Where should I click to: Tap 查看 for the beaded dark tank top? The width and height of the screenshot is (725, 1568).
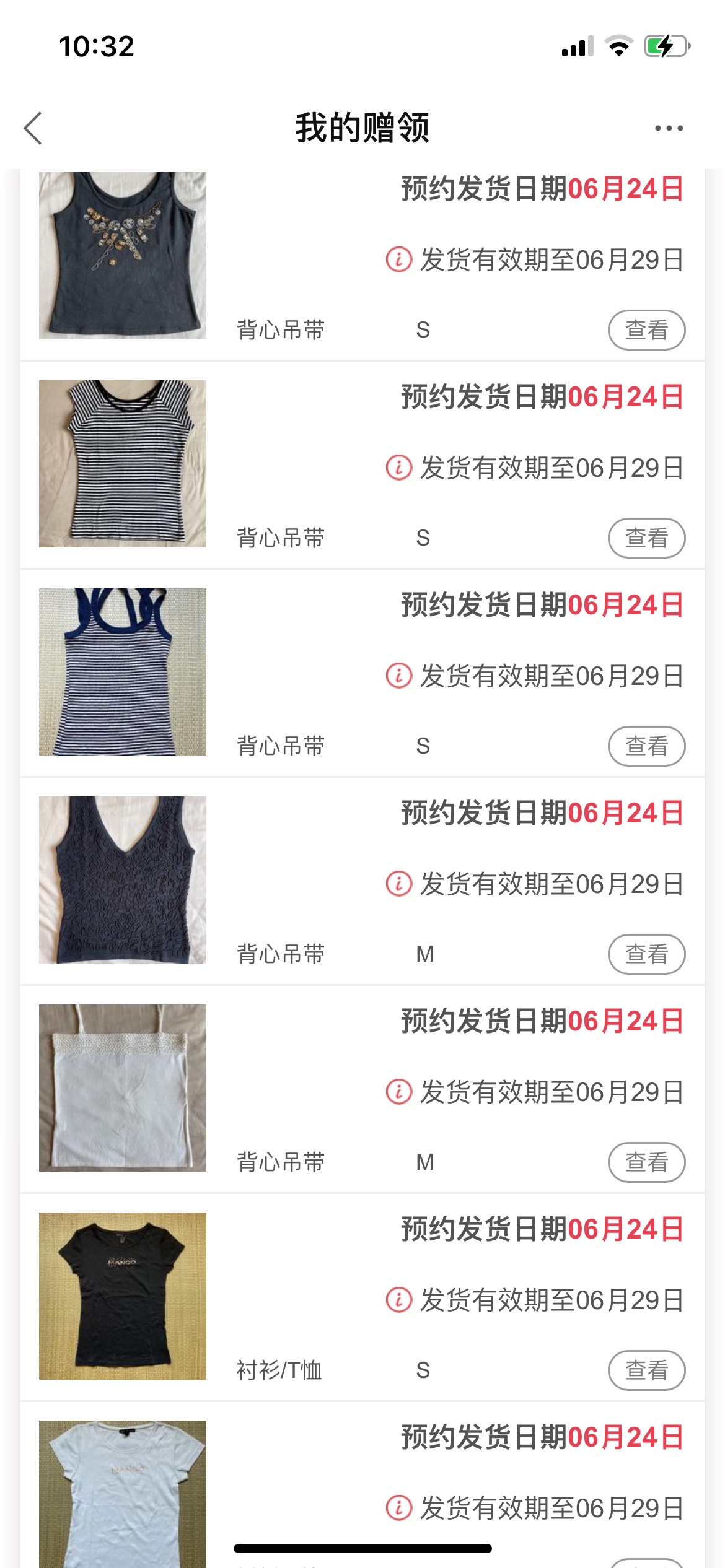tap(646, 330)
